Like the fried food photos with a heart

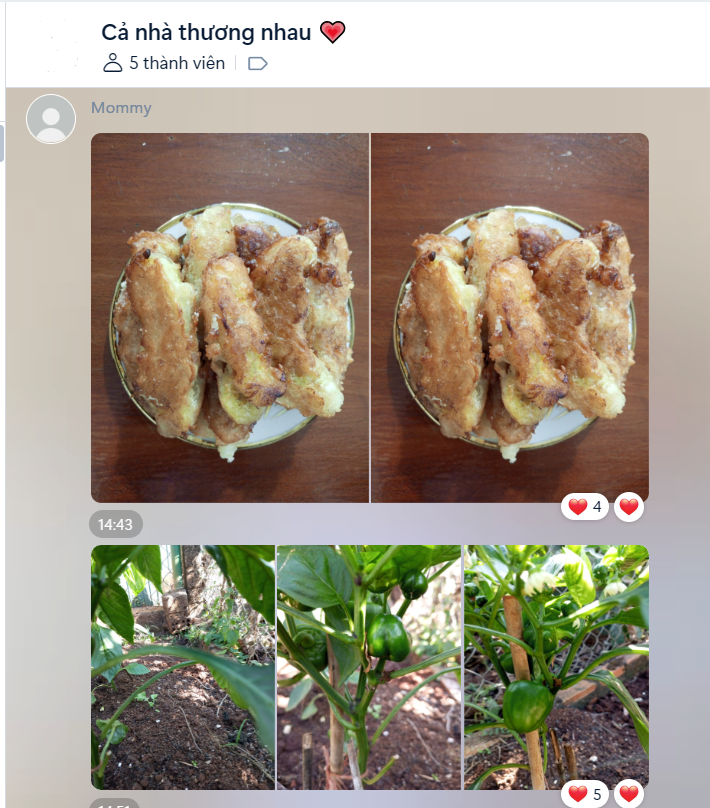[629, 507]
